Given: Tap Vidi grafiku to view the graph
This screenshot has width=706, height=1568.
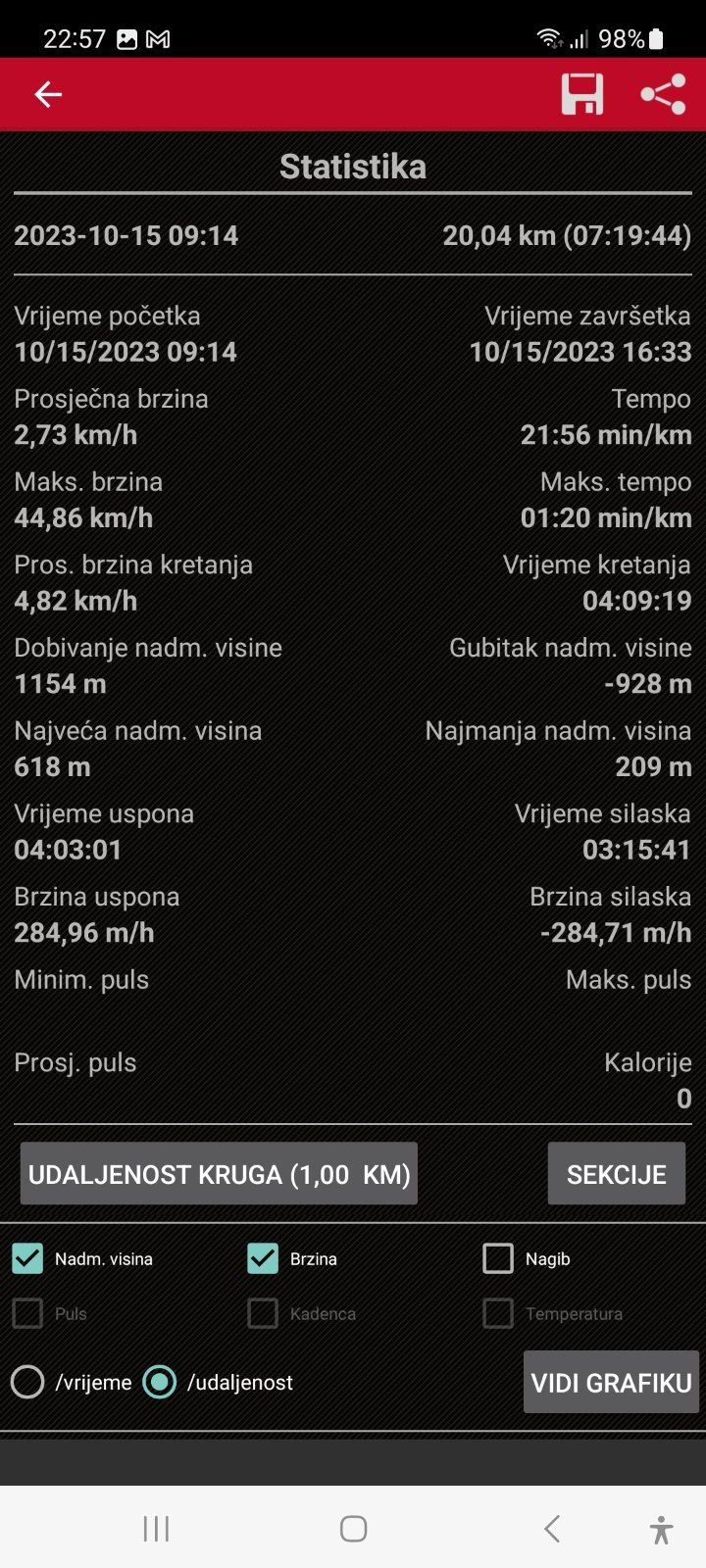Looking at the screenshot, I should point(611,1382).
